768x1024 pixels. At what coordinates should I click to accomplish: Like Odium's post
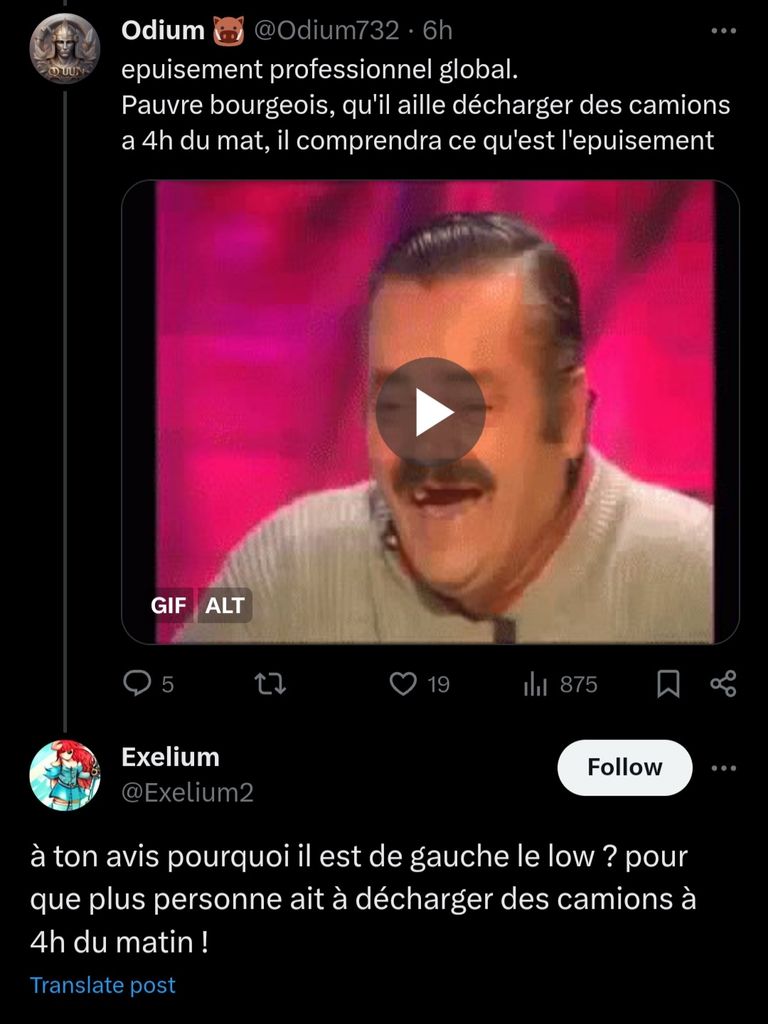403,684
